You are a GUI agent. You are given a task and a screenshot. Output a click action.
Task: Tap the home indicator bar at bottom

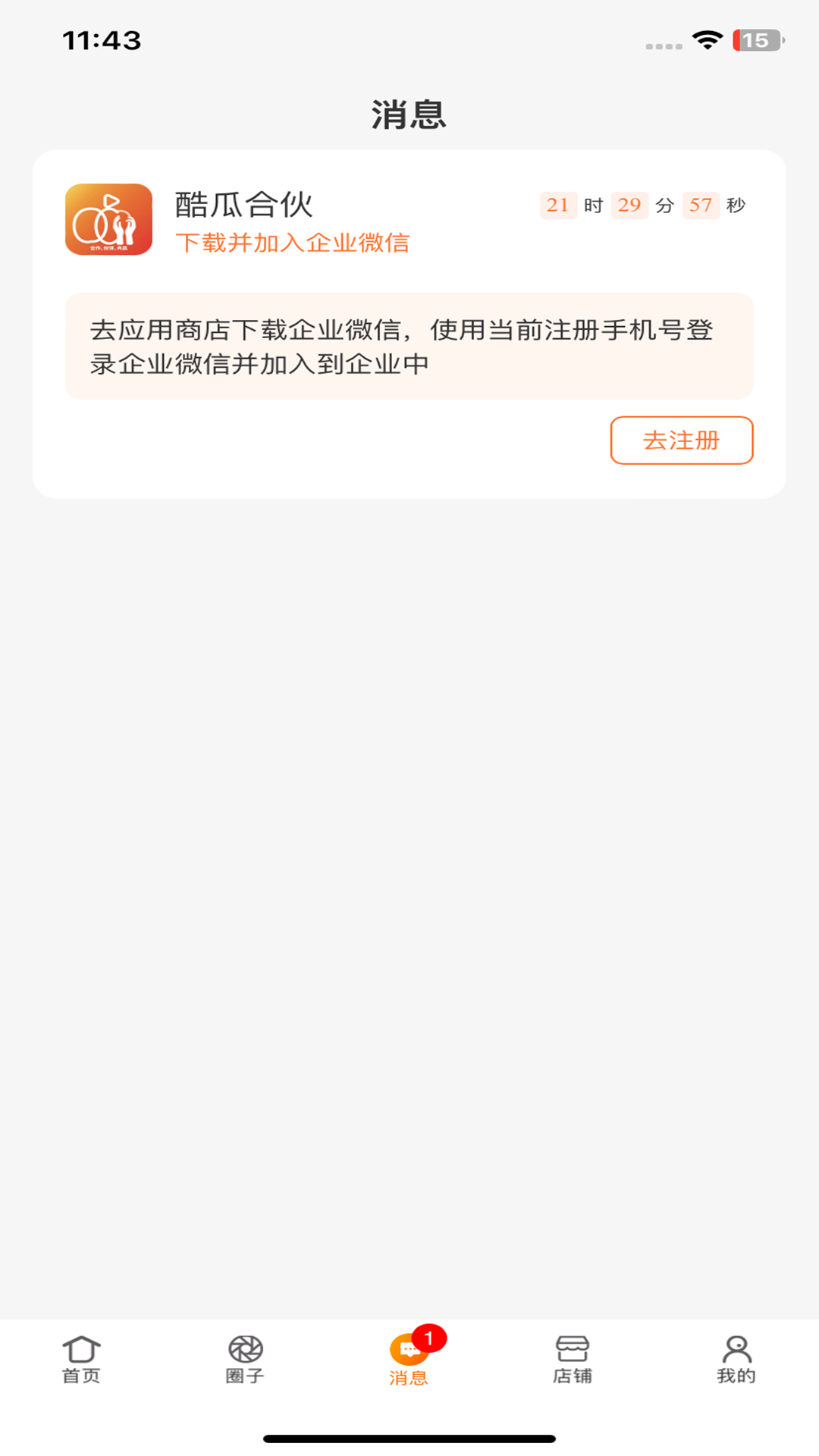click(409, 1437)
